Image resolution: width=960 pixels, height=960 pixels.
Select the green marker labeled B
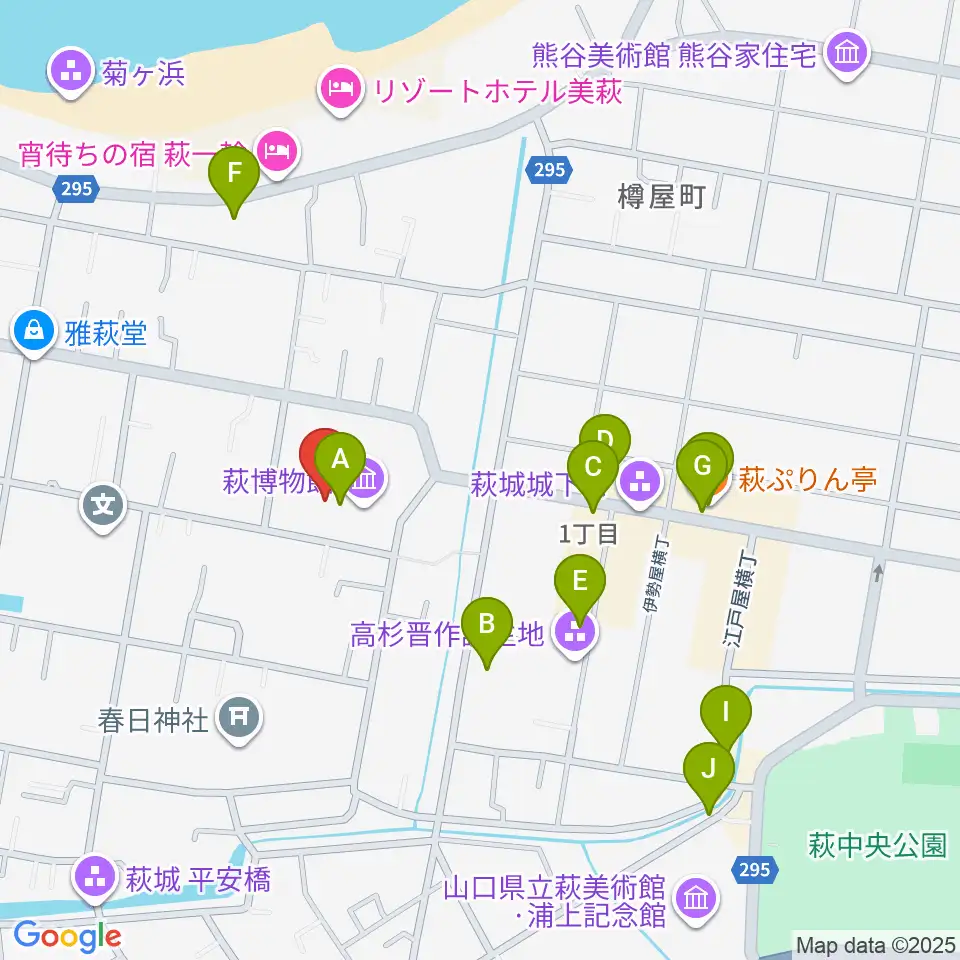487,628
